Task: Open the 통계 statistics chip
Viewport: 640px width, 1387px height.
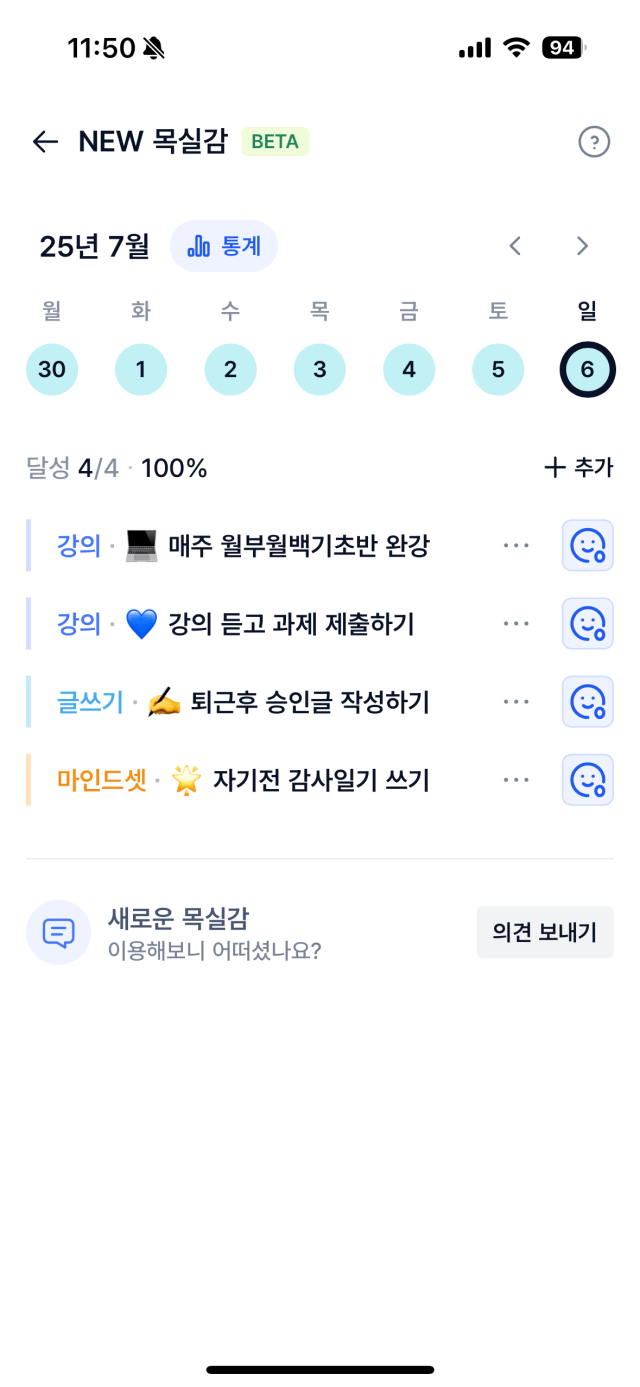Action: (x=223, y=246)
